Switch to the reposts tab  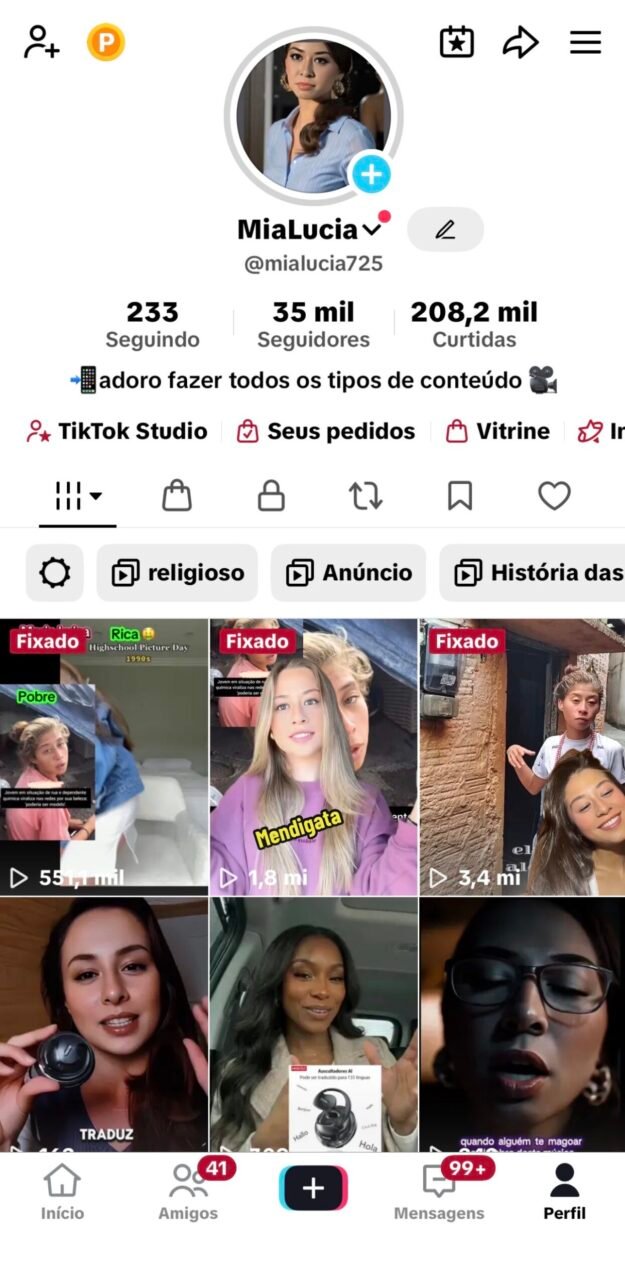pos(365,495)
